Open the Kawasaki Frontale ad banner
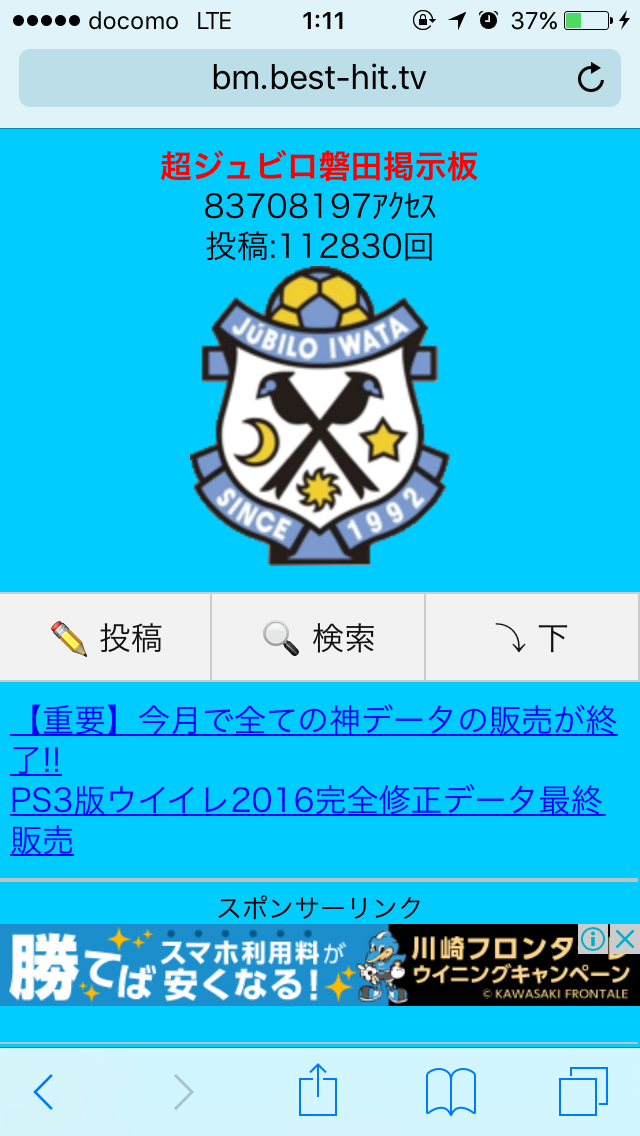Image resolution: width=640 pixels, height=1136 pixels. [x=300, y=966]
